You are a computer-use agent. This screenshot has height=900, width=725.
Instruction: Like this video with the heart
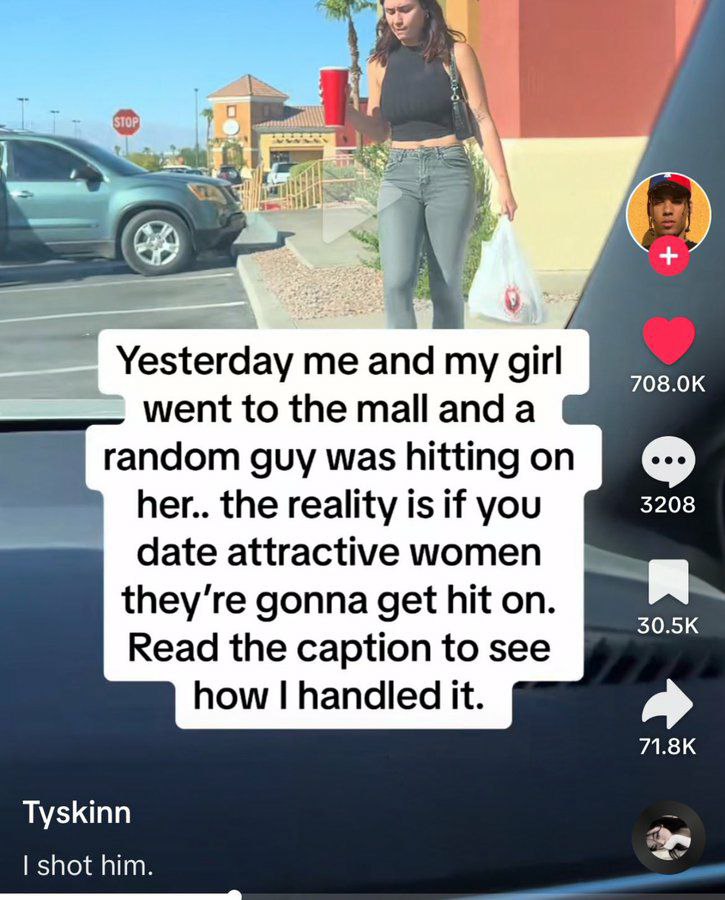(668, 341)
